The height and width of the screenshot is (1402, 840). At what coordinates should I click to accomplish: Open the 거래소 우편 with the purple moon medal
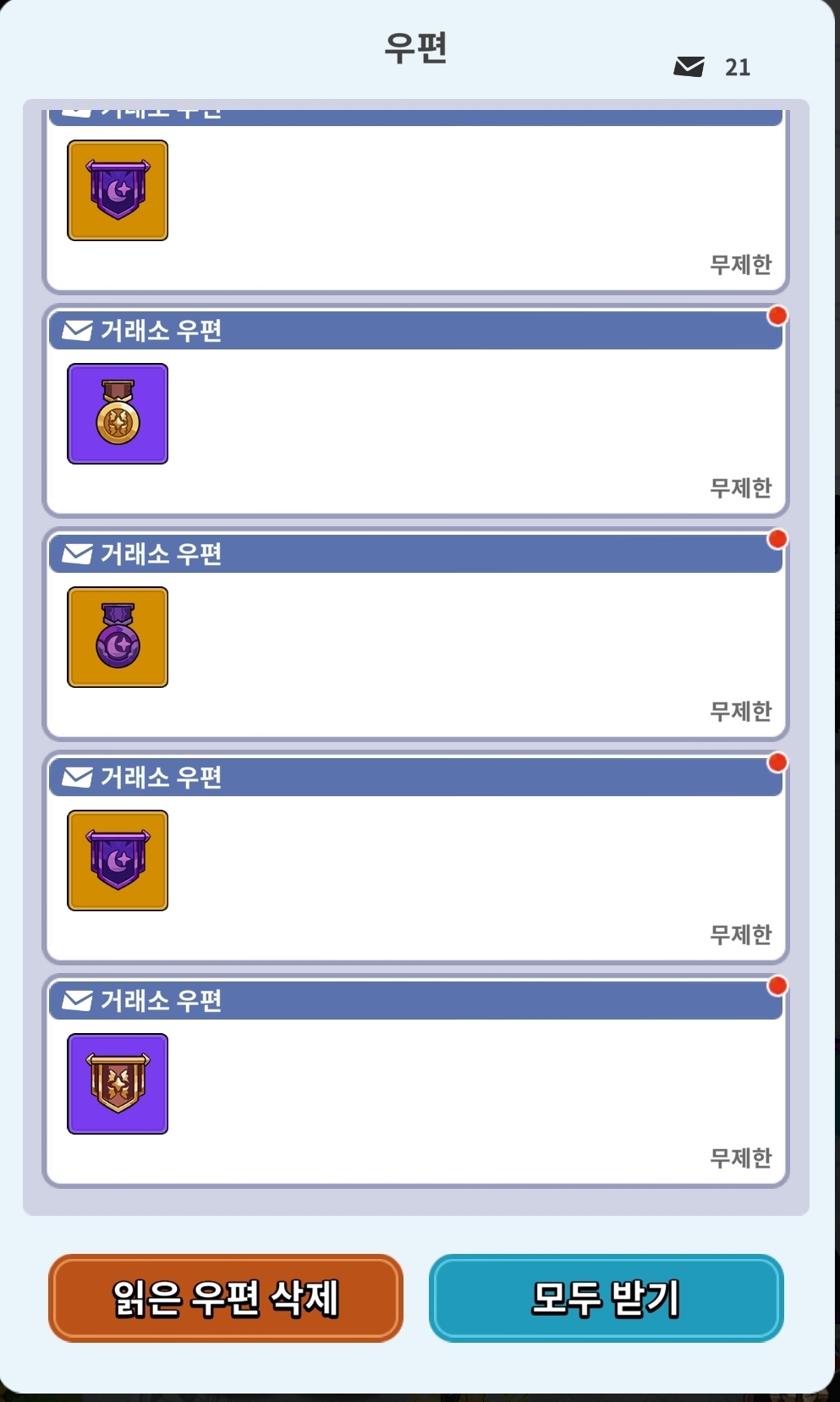[415, 635]
